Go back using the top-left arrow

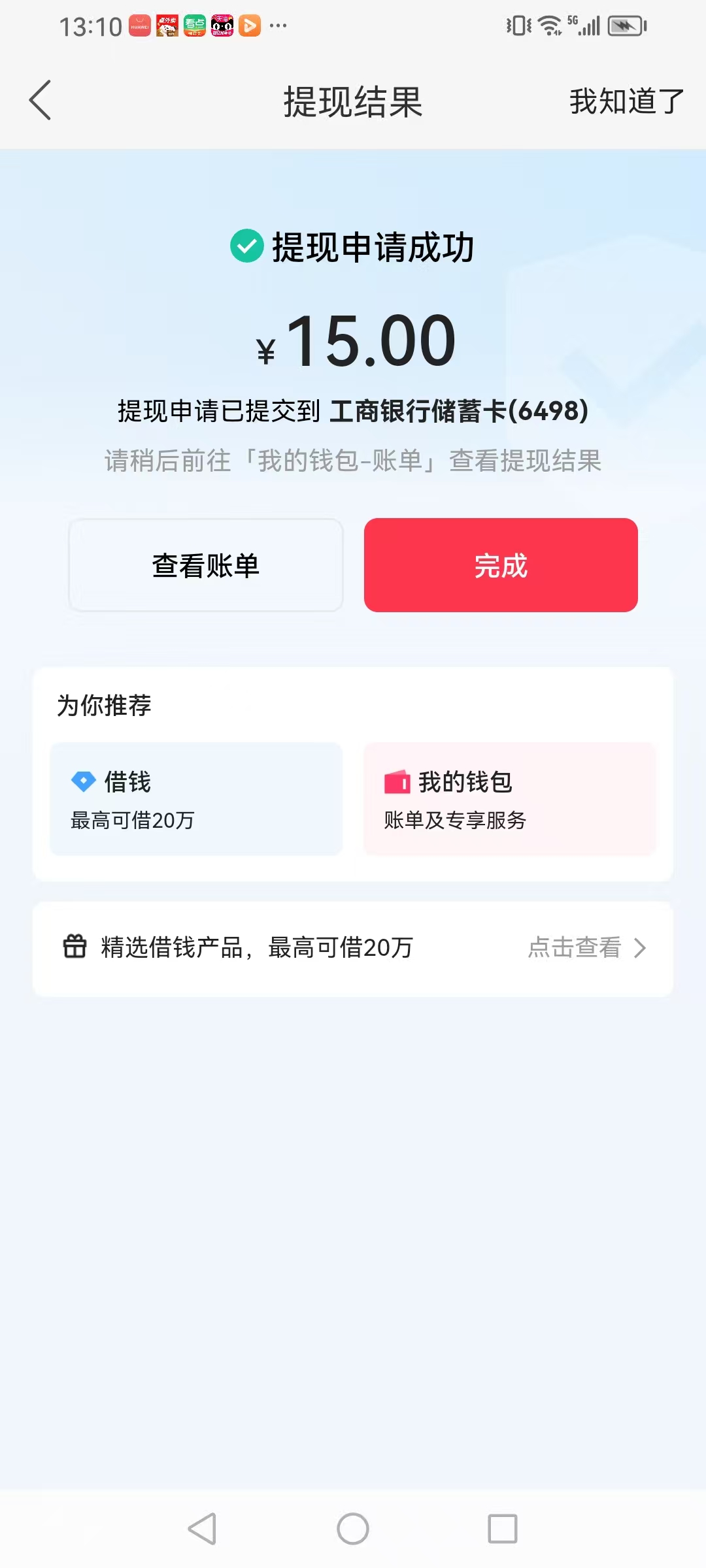point(41,101)
